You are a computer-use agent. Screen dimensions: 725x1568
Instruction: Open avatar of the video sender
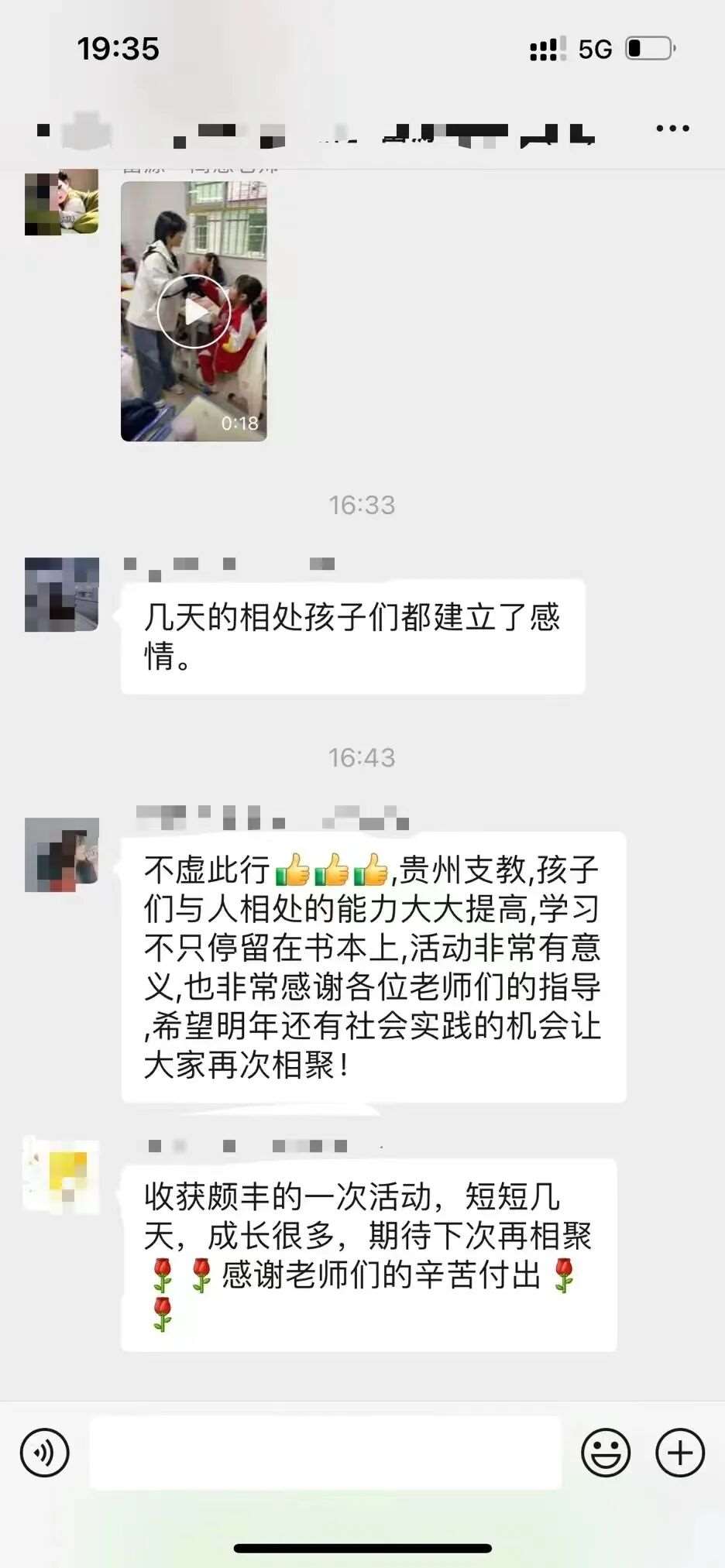pyautogui.click(x=62, y=203)
